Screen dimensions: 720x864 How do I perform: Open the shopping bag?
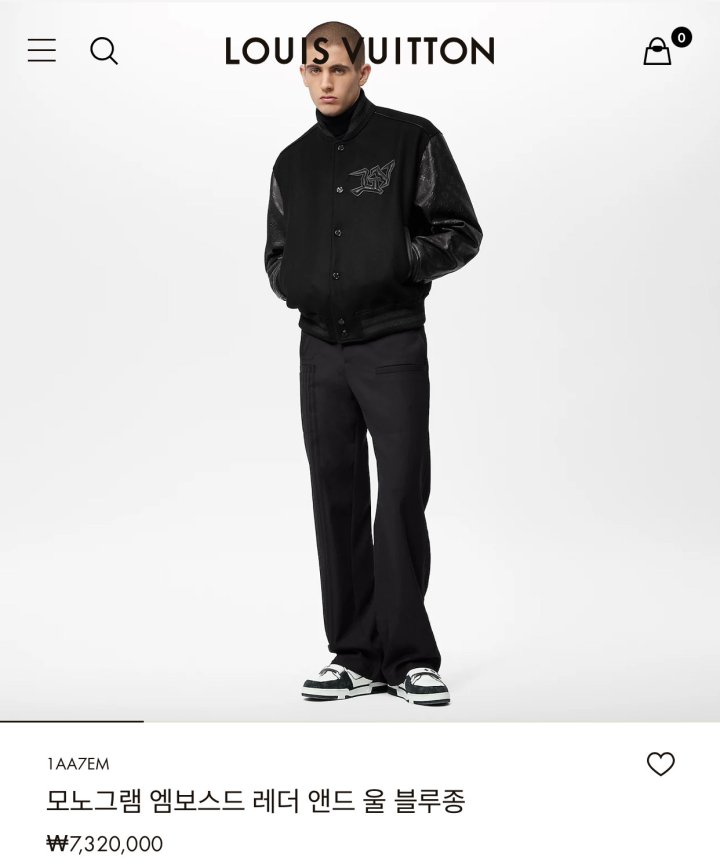(658, 51)
